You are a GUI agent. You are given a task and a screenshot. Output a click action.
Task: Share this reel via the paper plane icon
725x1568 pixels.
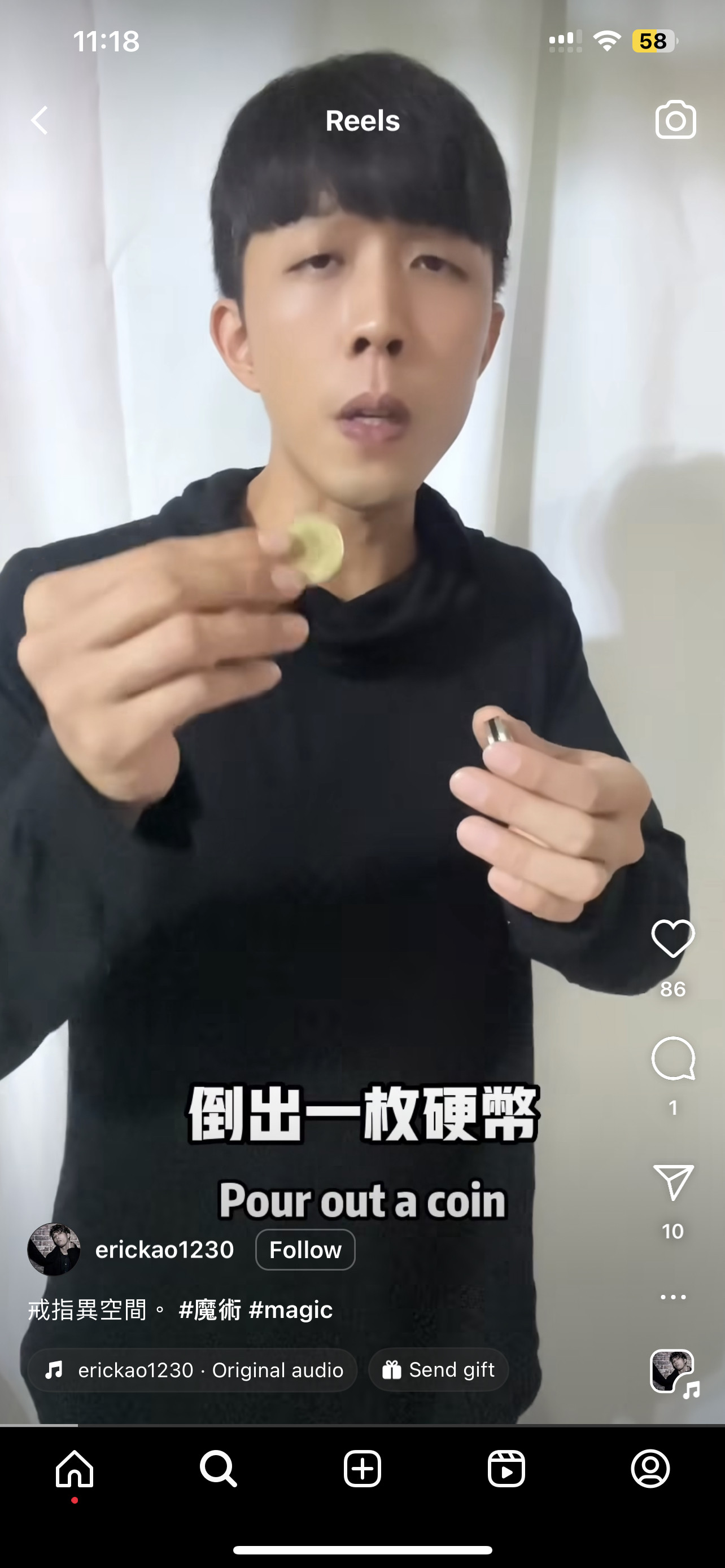[x=672, y=1182]
